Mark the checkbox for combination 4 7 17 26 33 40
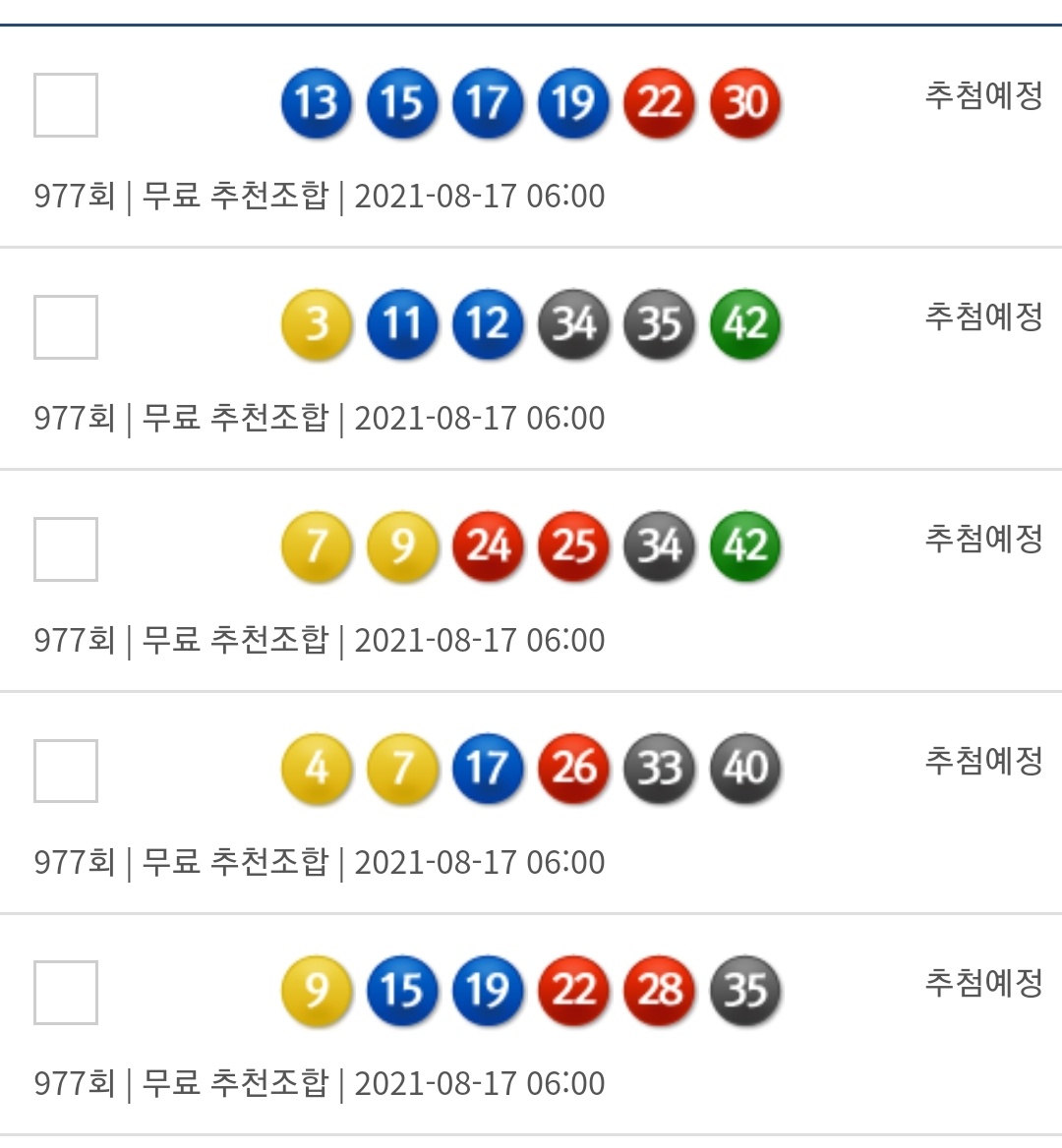This screenshot has height=1148, width=1062. (66, 772)
